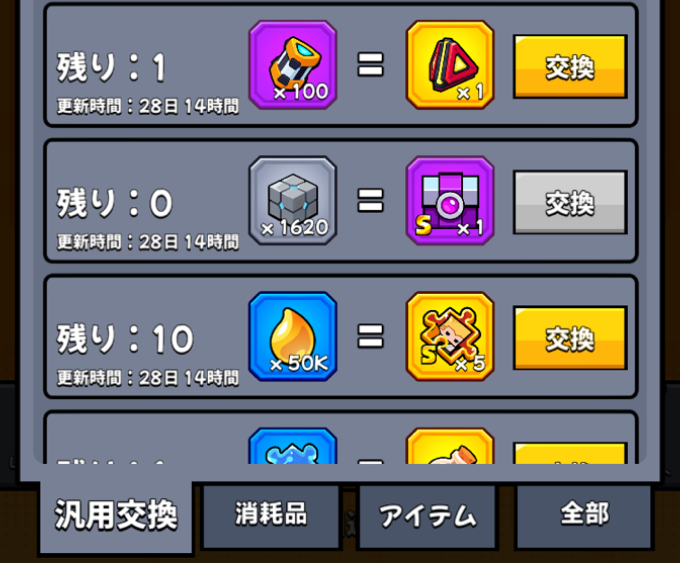Select the 汎用交換 tab

[x=116, y=516]
